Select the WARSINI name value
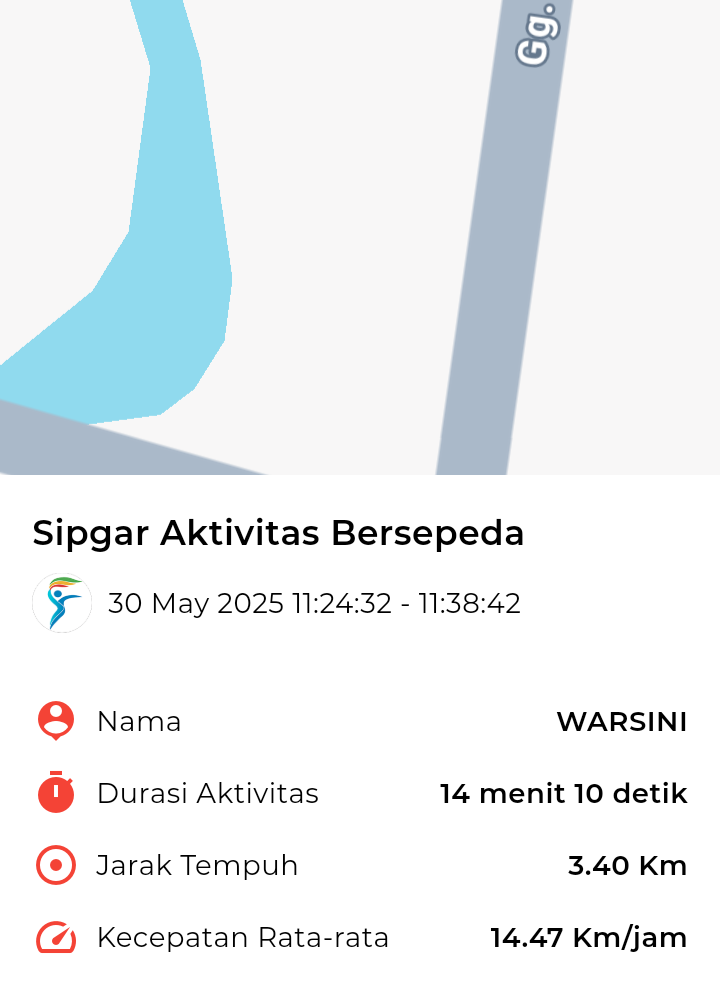 pos(622,721)
